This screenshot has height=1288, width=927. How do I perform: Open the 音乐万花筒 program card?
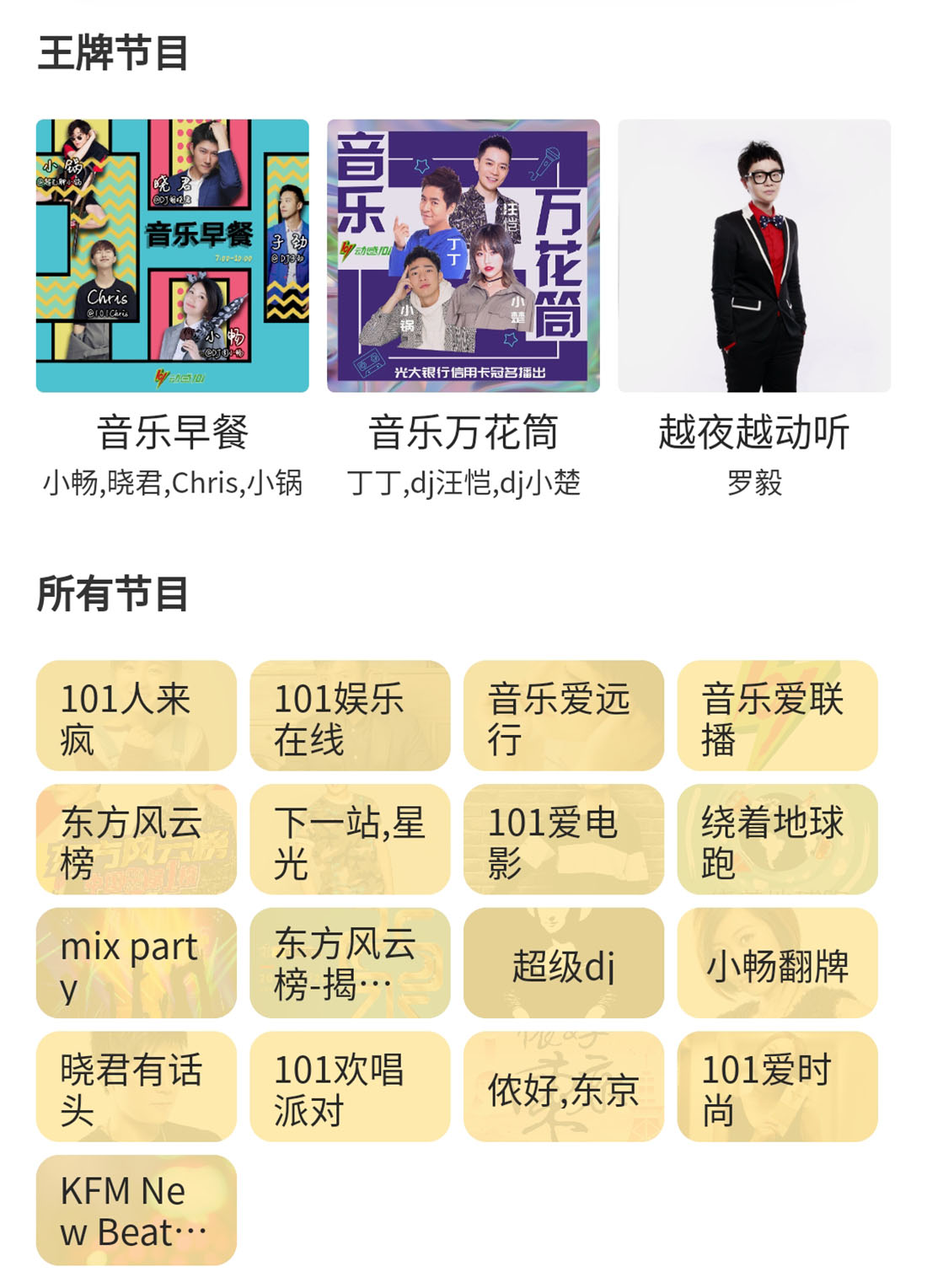[x=463, y=255]
